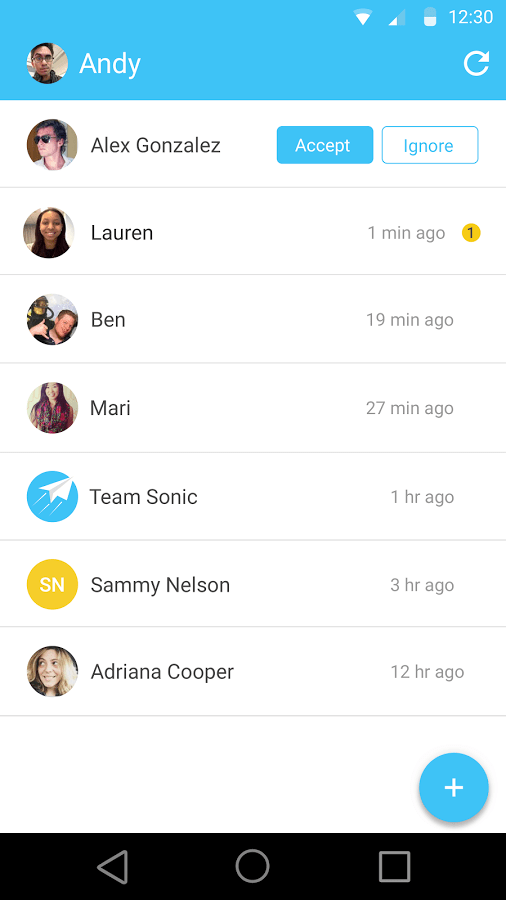Refresh the conversation list
Viewport: 506px width, 900px height.
pos(476,63)
